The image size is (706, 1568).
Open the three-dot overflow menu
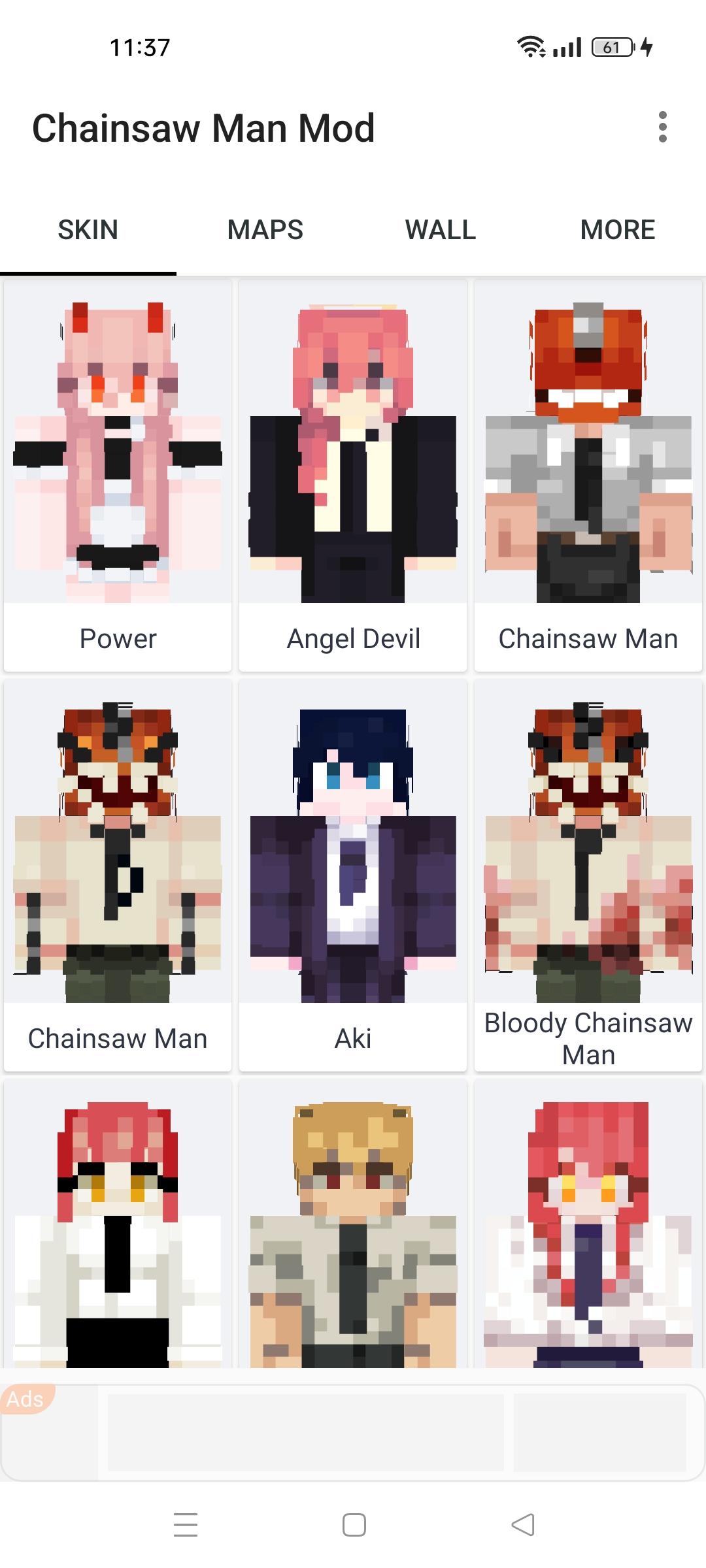[662, 127]
